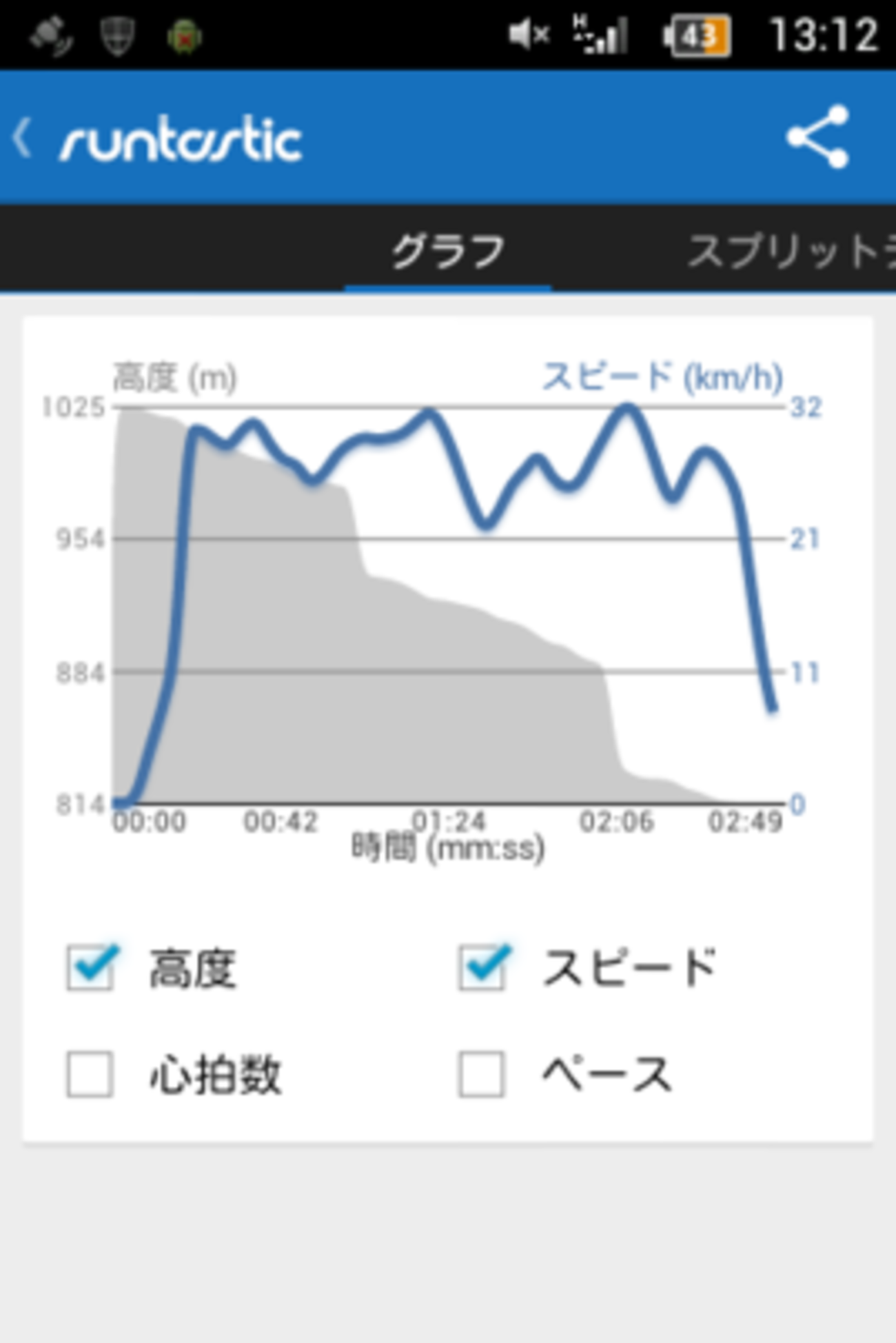Enable the 心拍数 checkbox
The width and height of the screenshot is (896, 1343).
(90, 1074)
